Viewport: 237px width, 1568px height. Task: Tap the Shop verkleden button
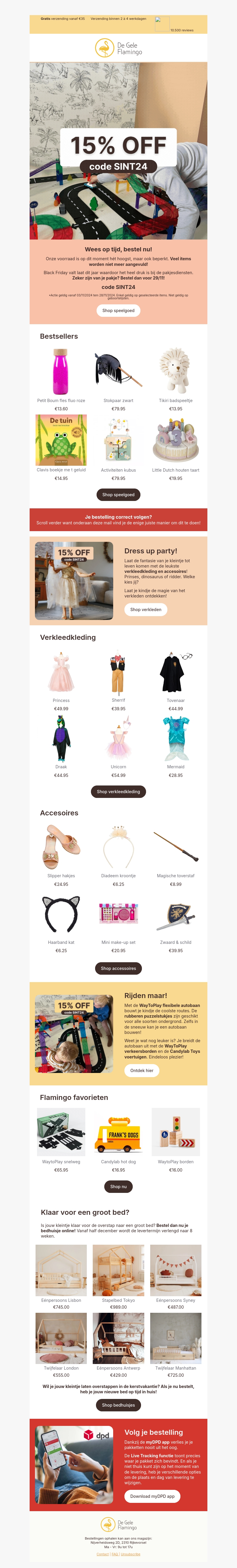tap(146, 609)
